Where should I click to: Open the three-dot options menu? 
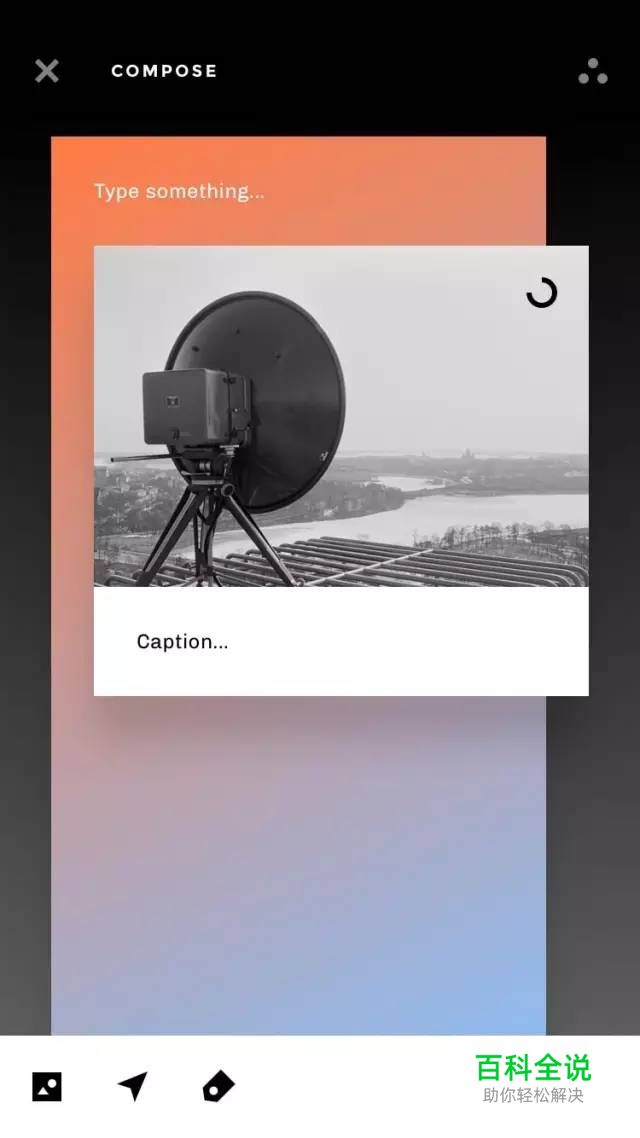pos(592,71)
